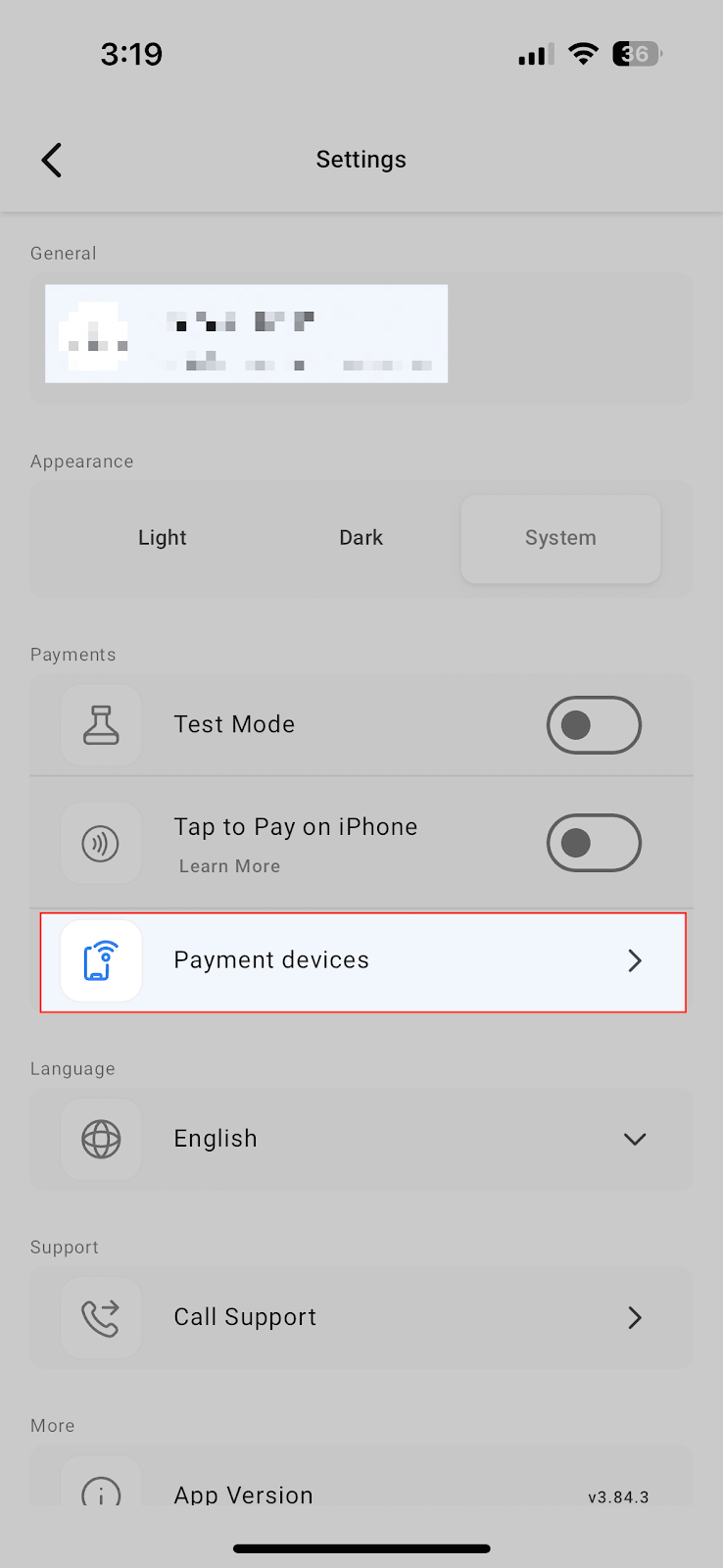Open Learn More under Tap to Pay
The width and height of the screenshot is (723, 1568).
pos(229,866)
